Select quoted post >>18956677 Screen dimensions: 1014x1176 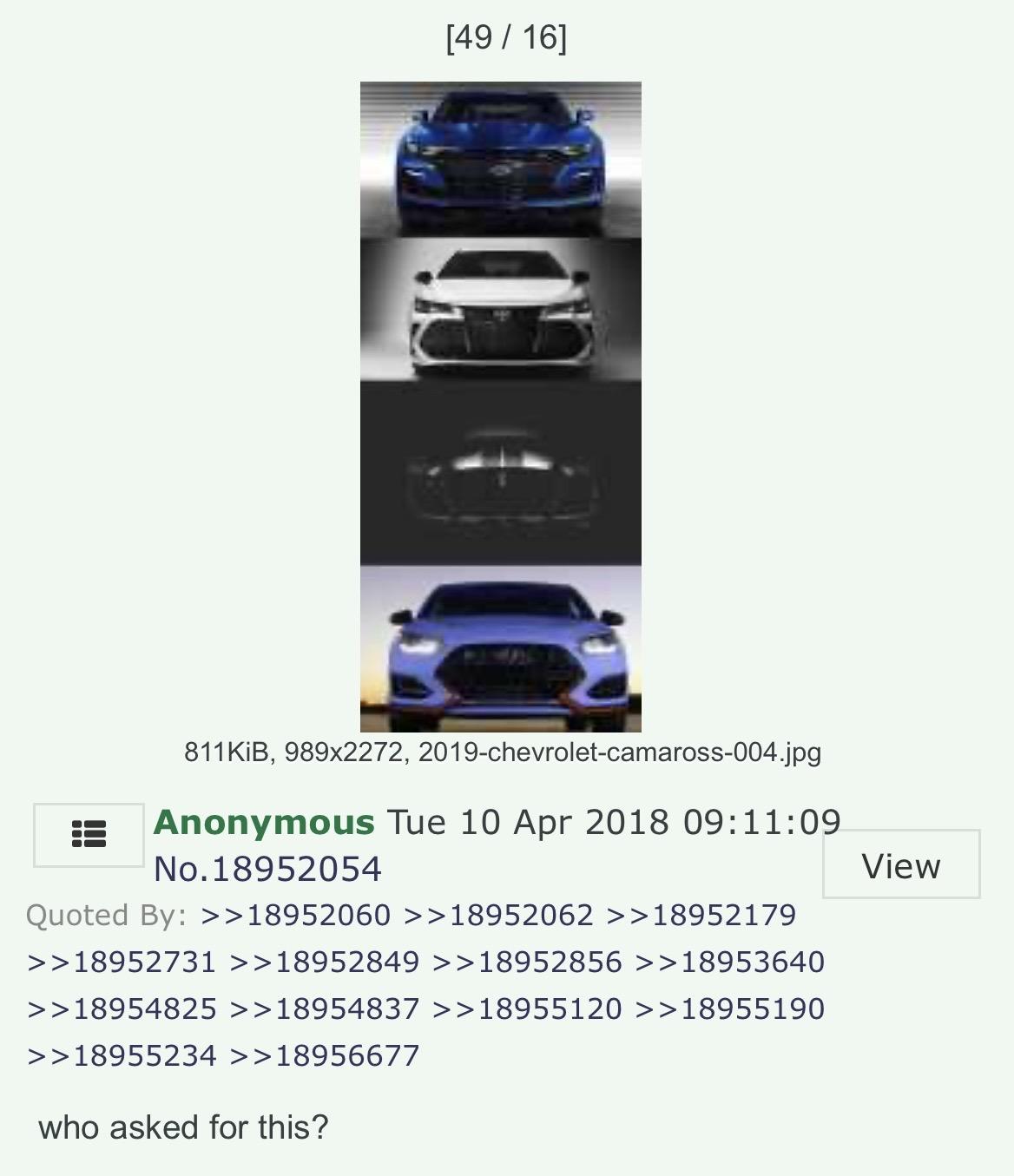click(x=325, y=1055)
